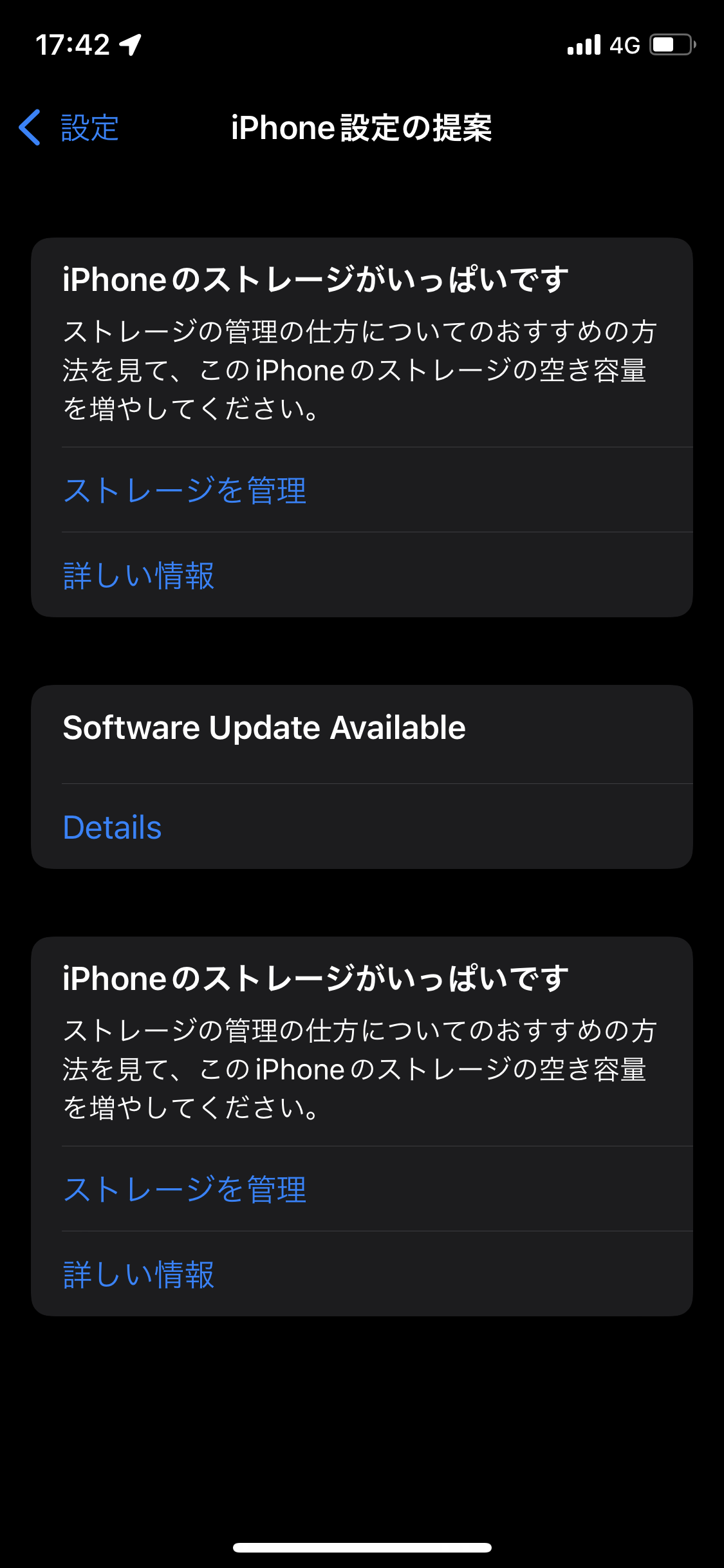Go back to 設定

tap(69, 127)
